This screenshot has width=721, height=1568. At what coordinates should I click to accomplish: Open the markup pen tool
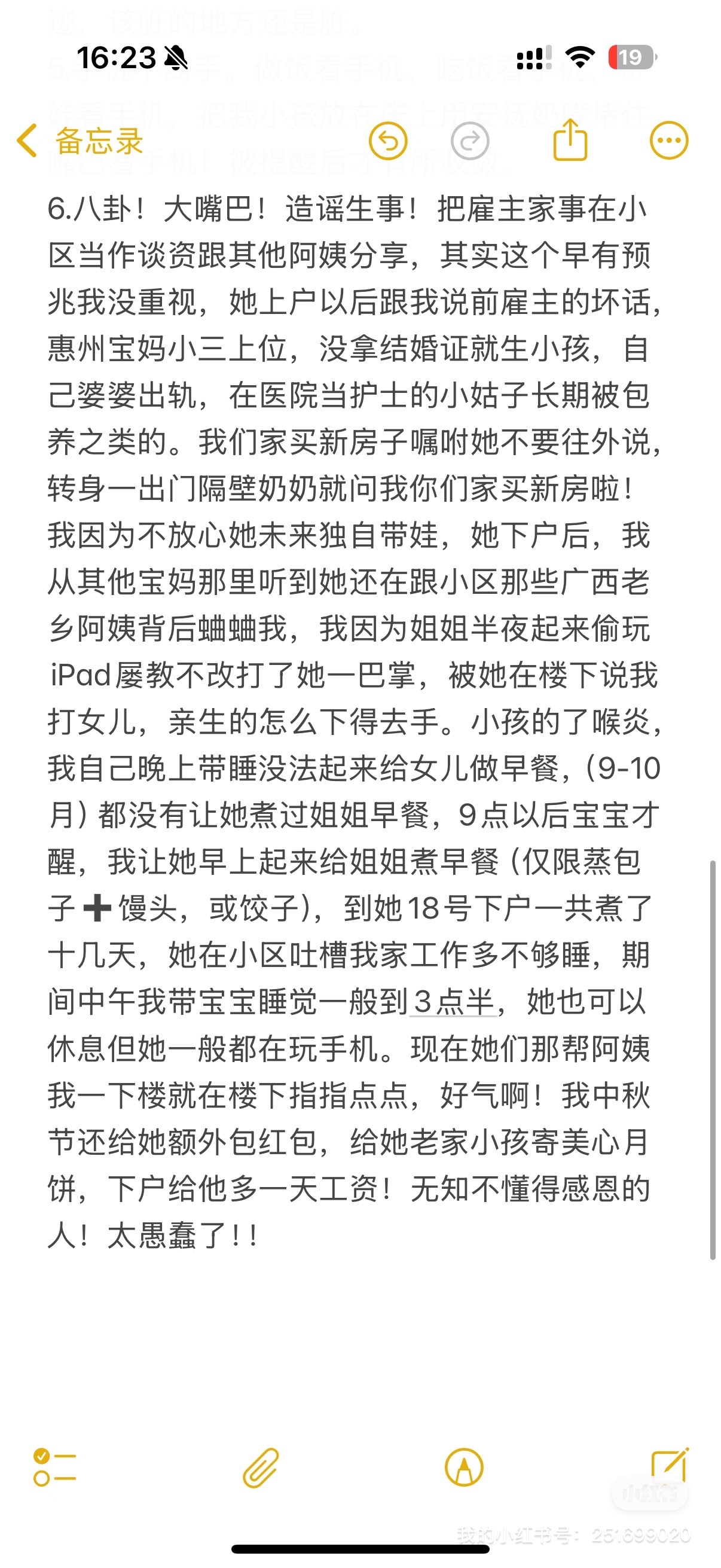(465, 1468)
